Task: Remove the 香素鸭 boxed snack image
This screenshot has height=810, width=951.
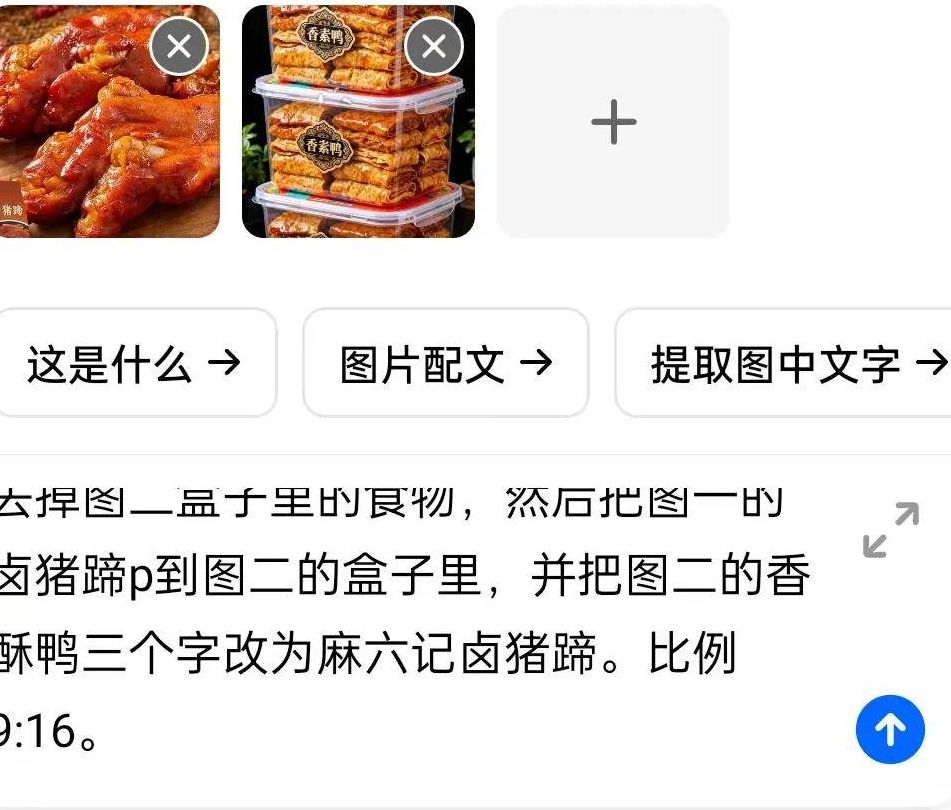Action: [x=433, y=46]
